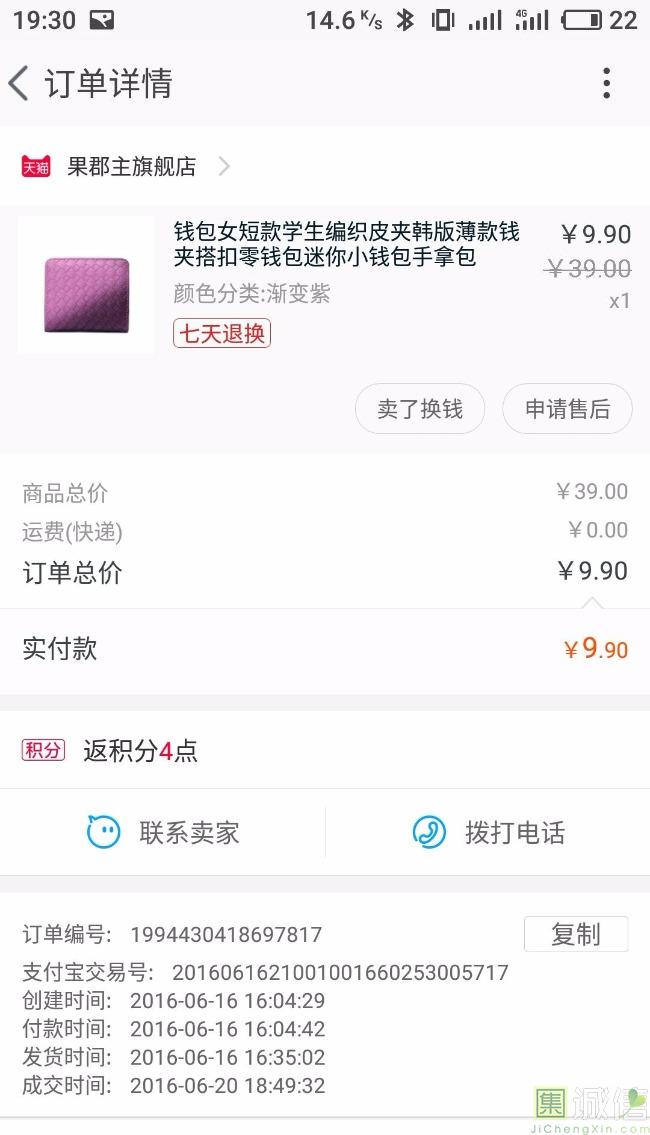Request after-sales service via 申请售后
This screenshot has width=650, height=1135.
click(567, 409)
